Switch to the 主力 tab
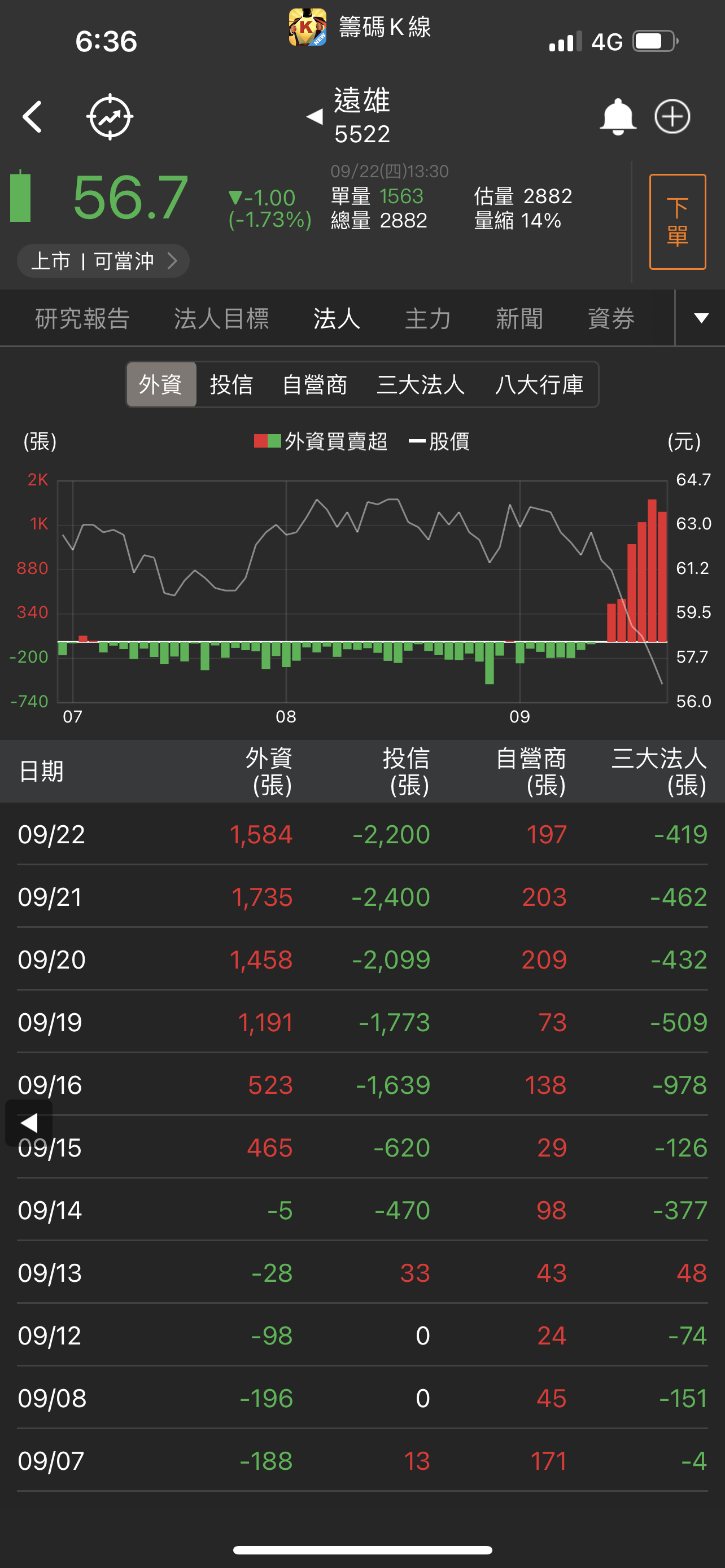 pos(428,318)
